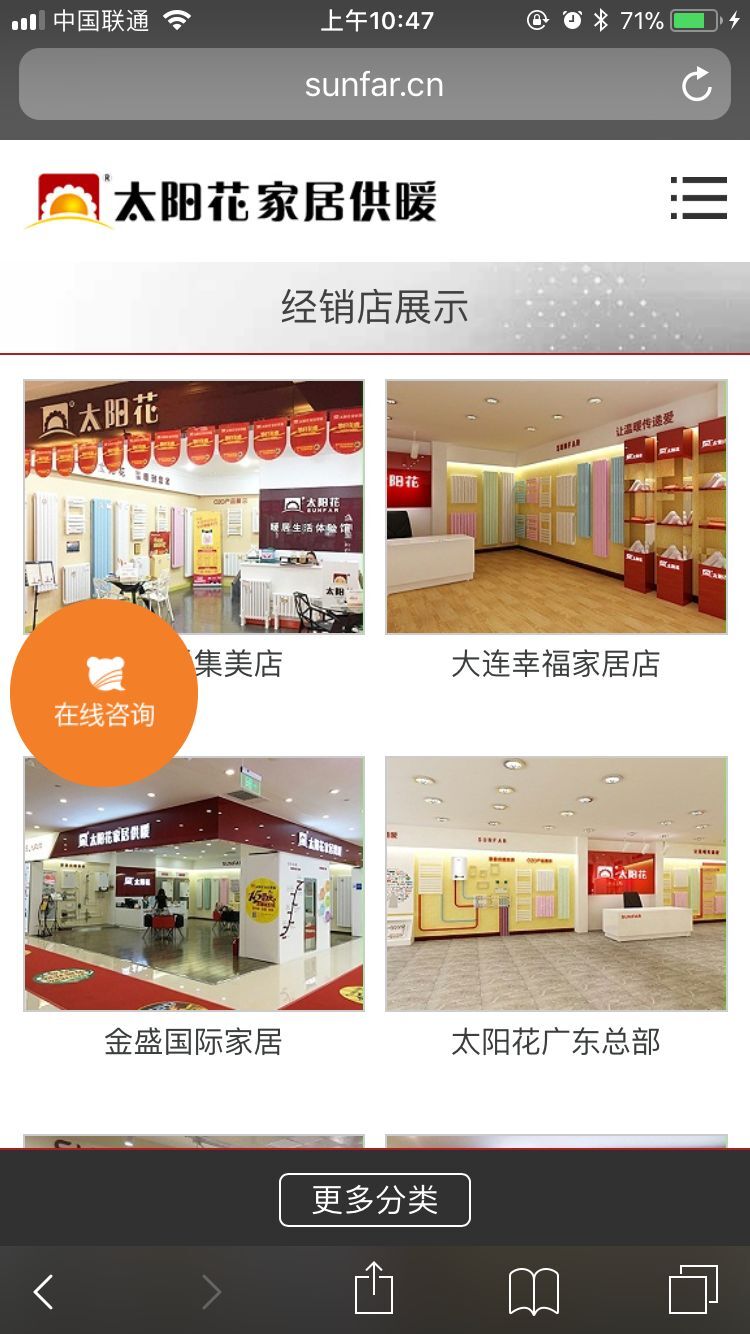Open the bookmarks book icon

534,1291
